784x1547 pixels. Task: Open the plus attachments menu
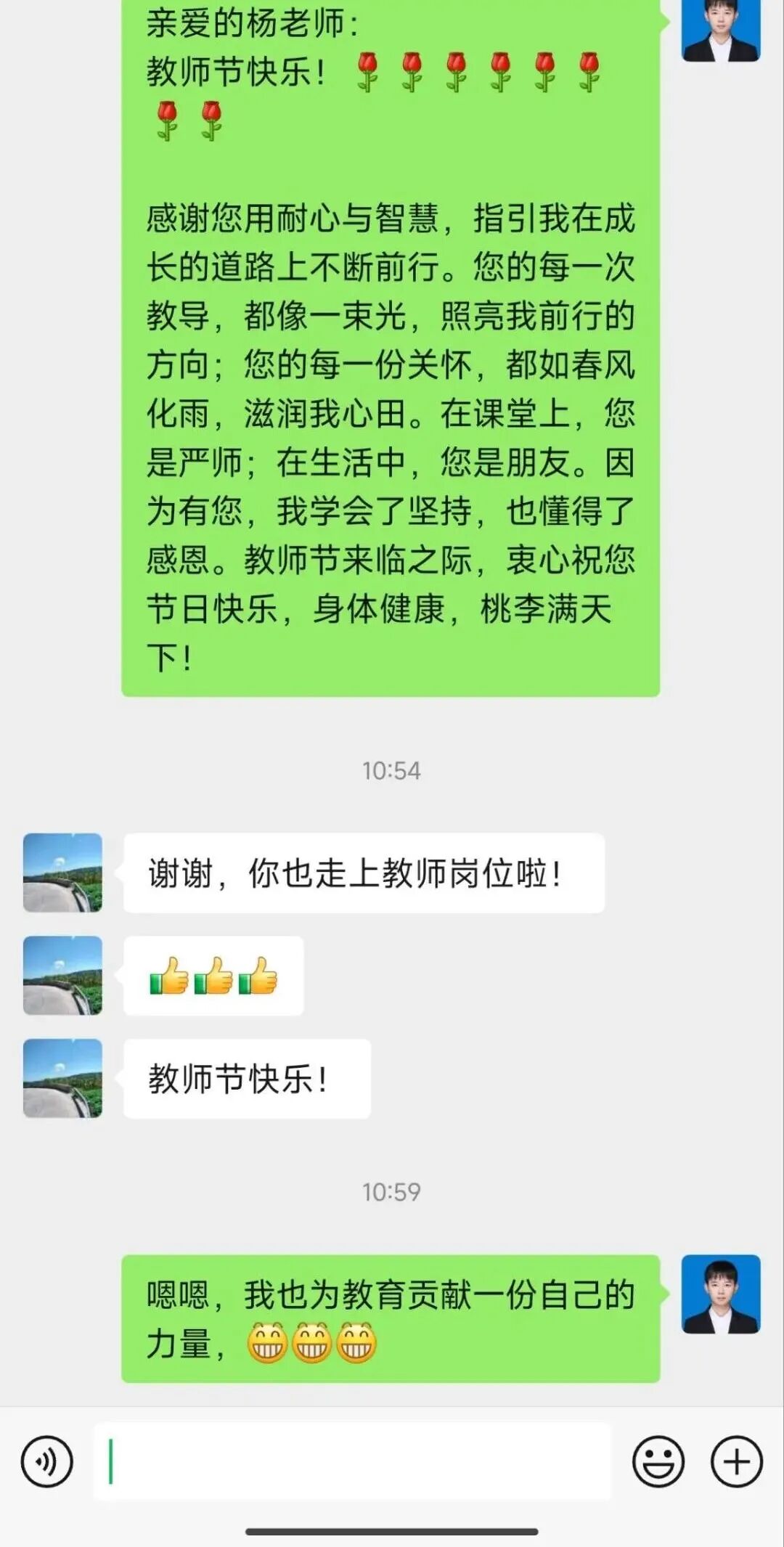coord(736,1461)
